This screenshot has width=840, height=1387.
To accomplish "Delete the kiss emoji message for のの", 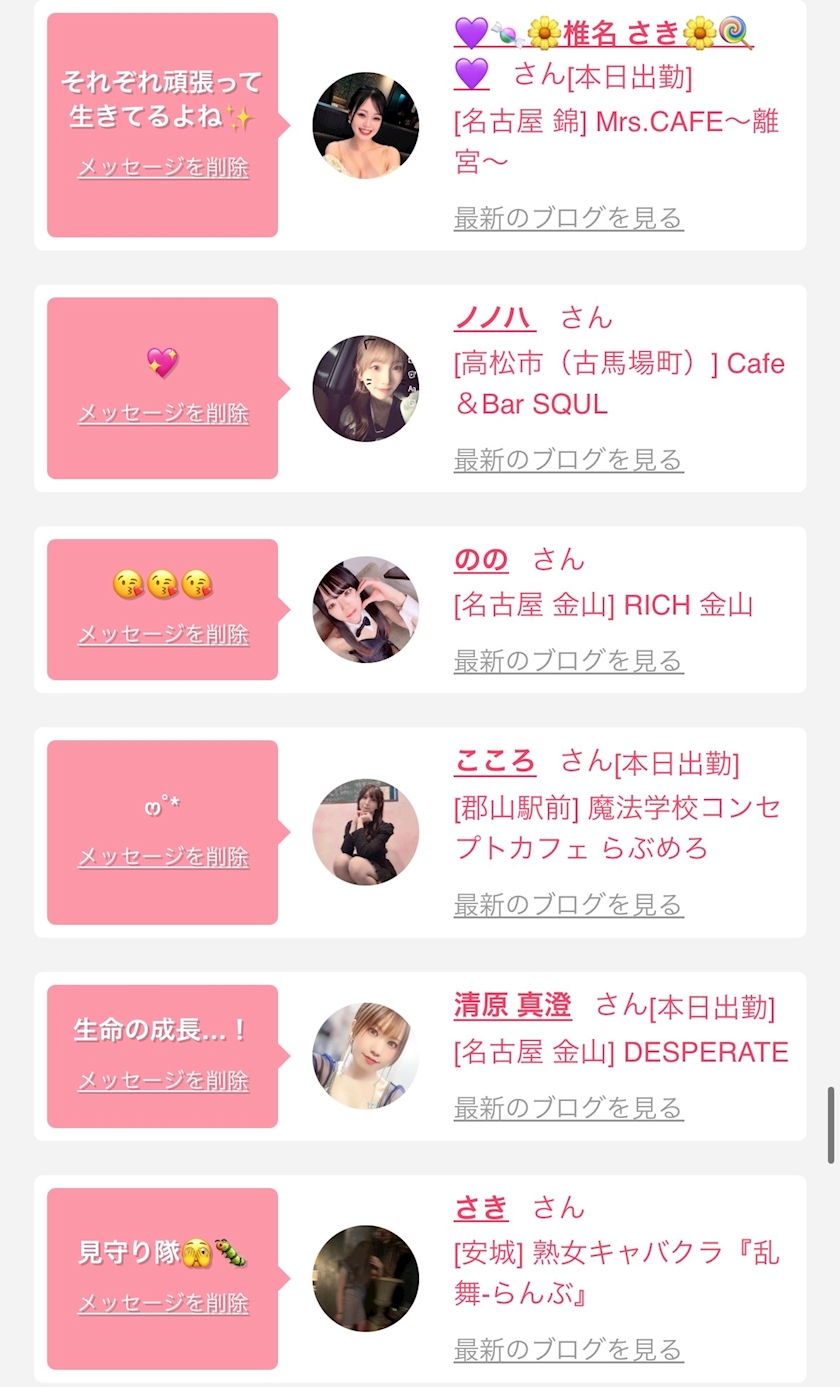I will tap(163, 634).
